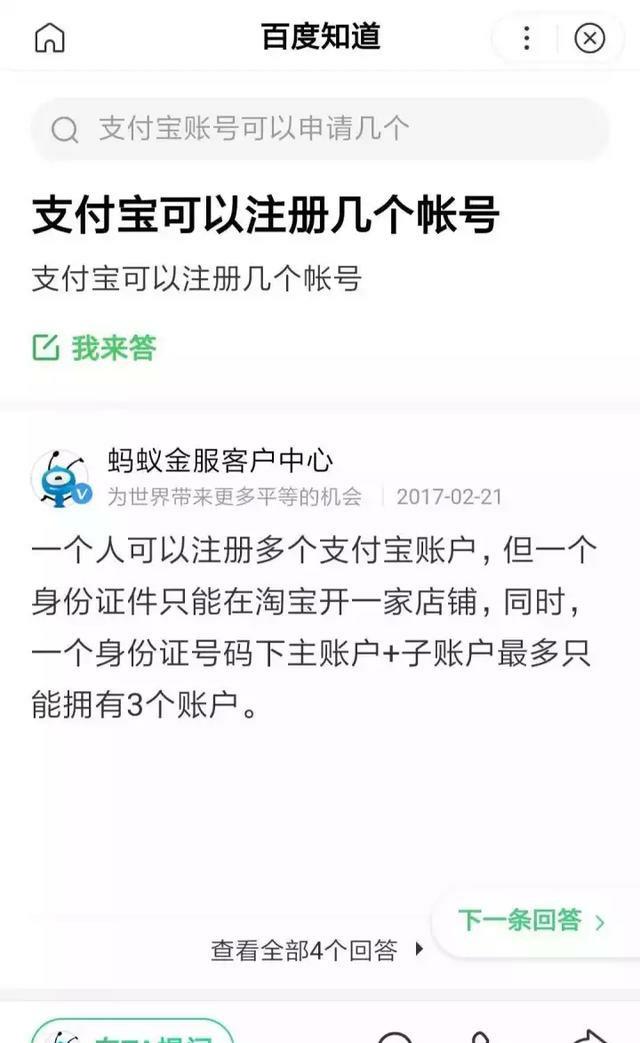Close the mini program with the X
640x1043 pixels.
pos(589,38)
